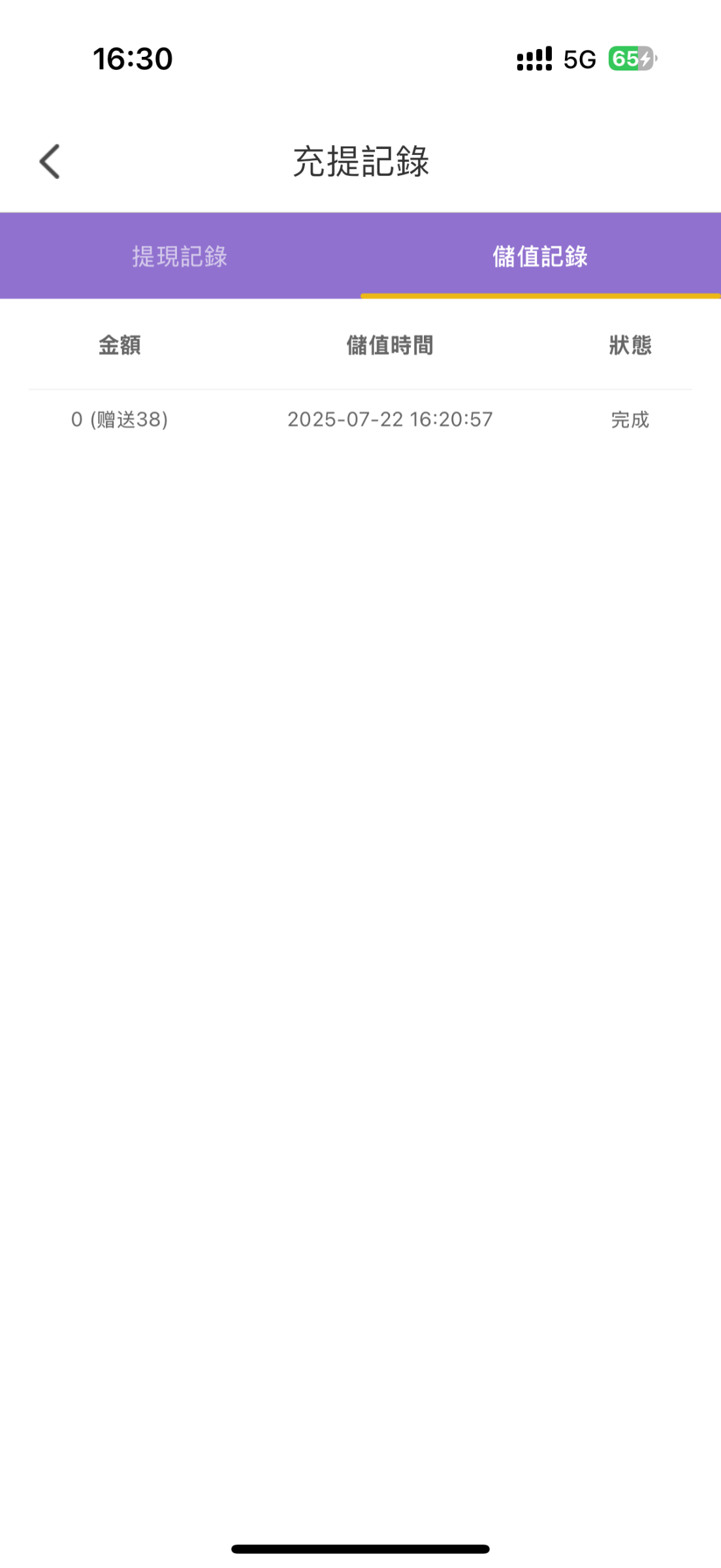721x1568 pixels.
Task: Tap the back chevron arrow
Action: [x=49, y=161]
